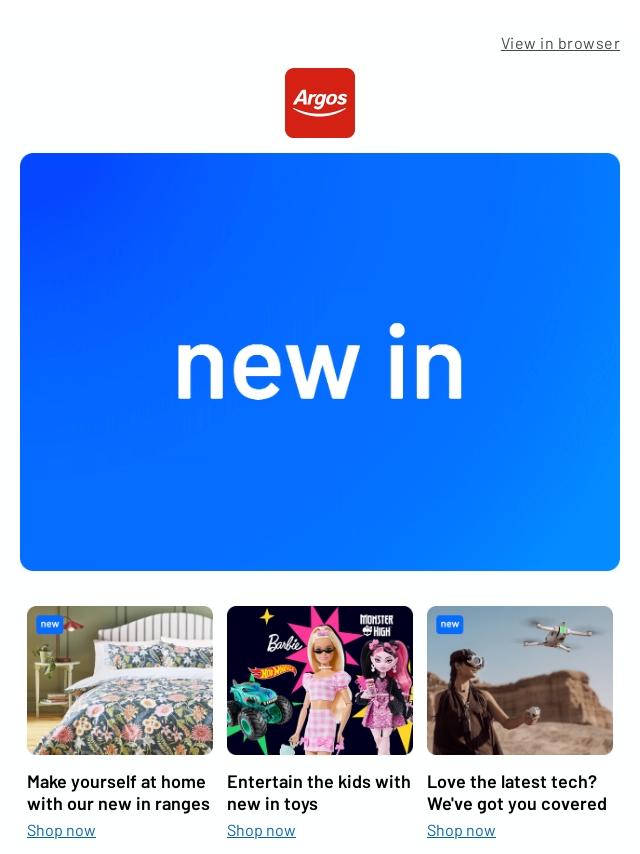Select Shop now under new in toys
Viewport: 640px width, 854px height.
(x=261, y=830)
